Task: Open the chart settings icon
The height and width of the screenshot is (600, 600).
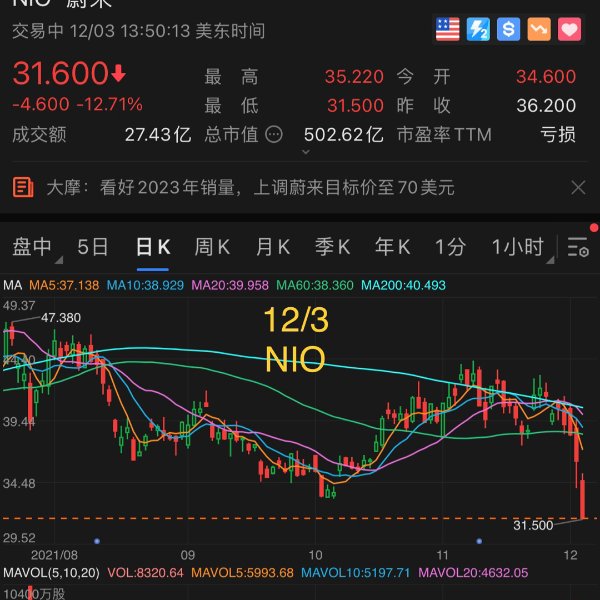Action: 577,247
